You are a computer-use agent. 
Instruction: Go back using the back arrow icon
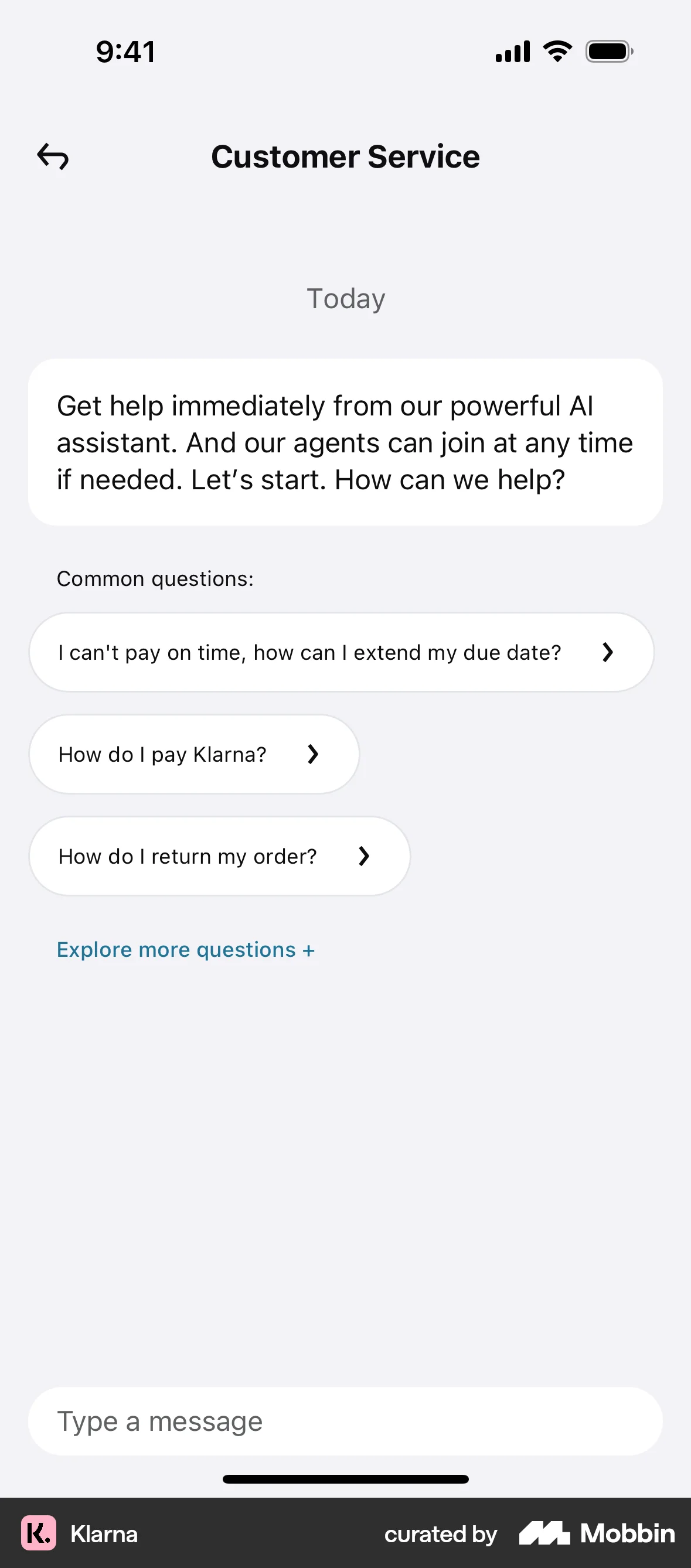click(52, 157)
